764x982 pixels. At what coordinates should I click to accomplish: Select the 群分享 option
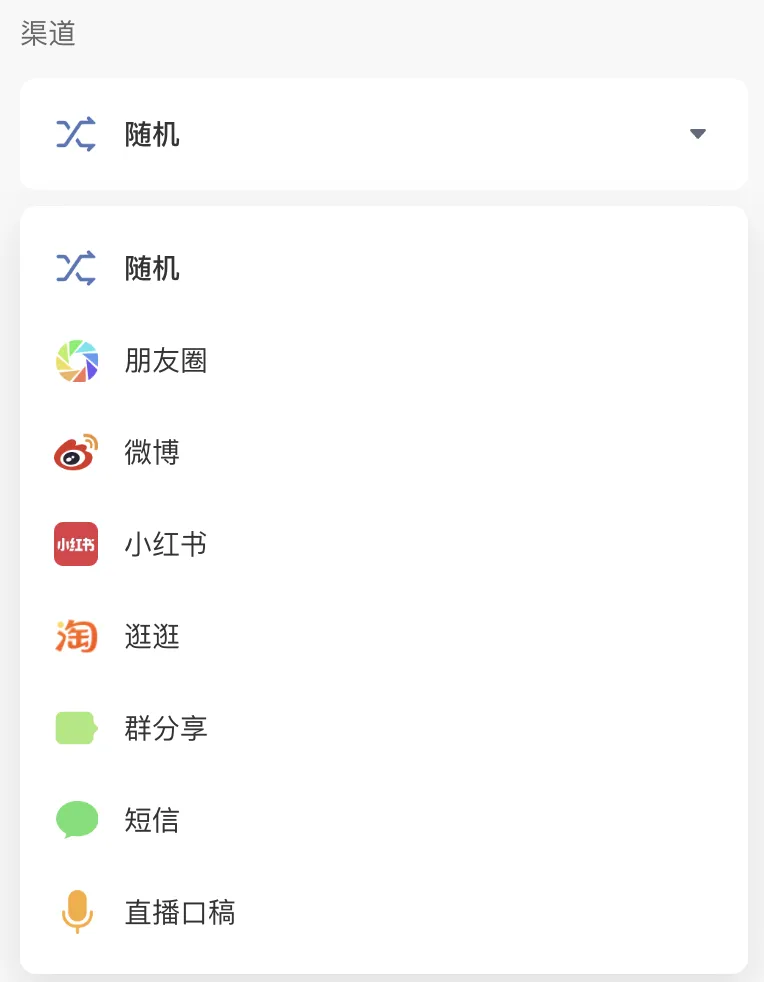pos(165,728)
